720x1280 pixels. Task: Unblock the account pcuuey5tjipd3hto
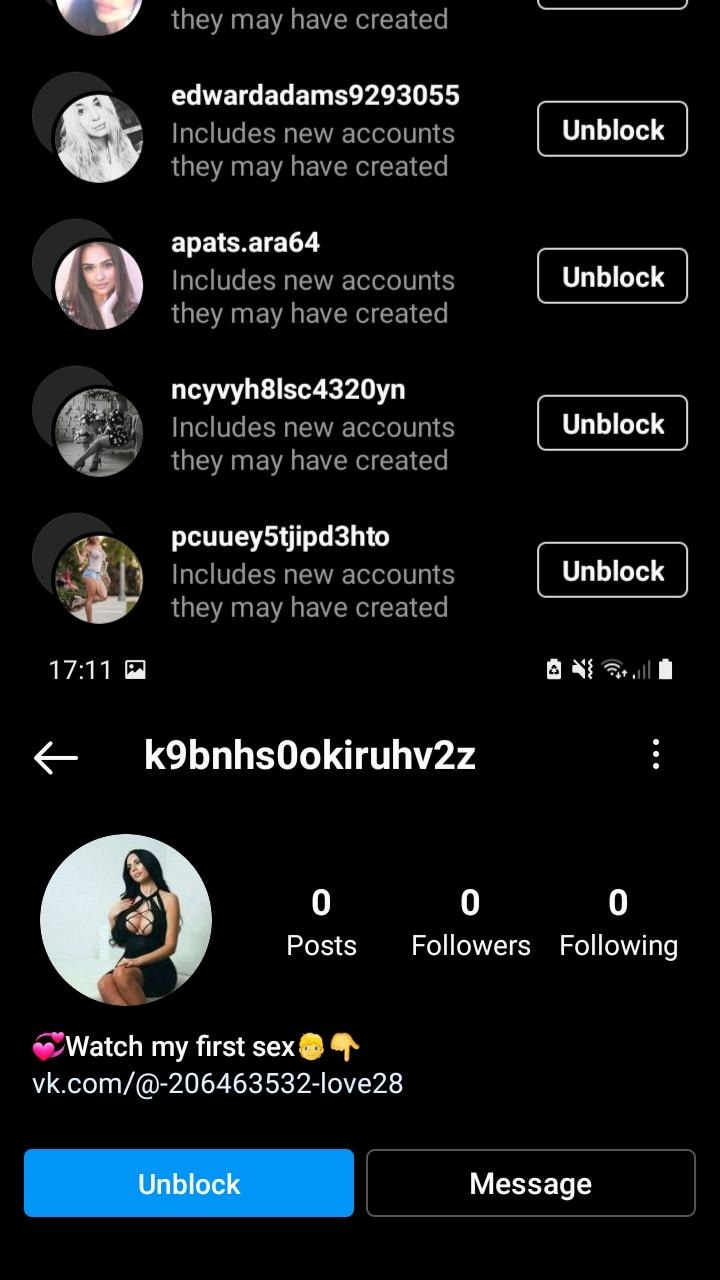(612, 570)
